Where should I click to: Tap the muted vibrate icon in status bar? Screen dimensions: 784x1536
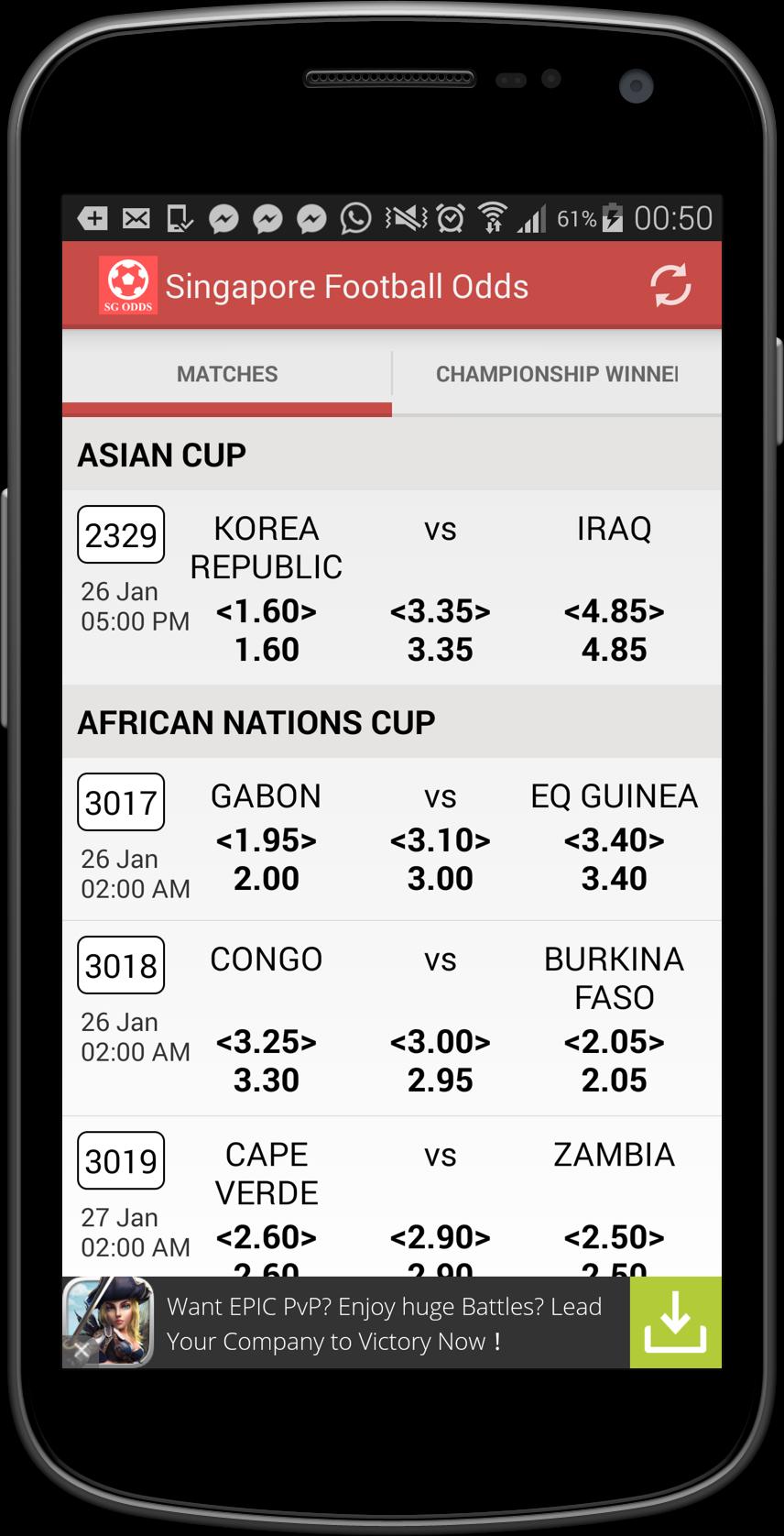[406, 218]
